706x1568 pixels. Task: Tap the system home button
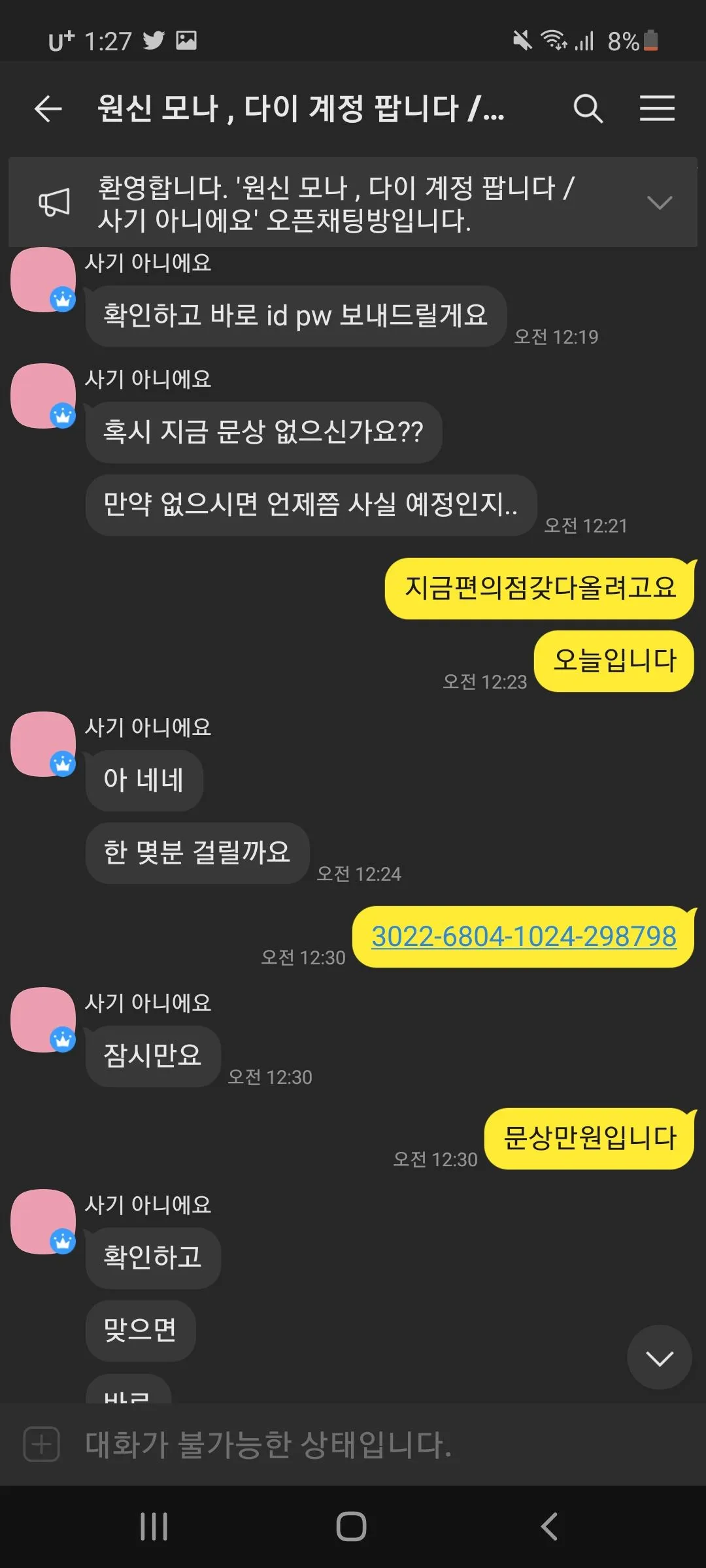pos(351,1526)
